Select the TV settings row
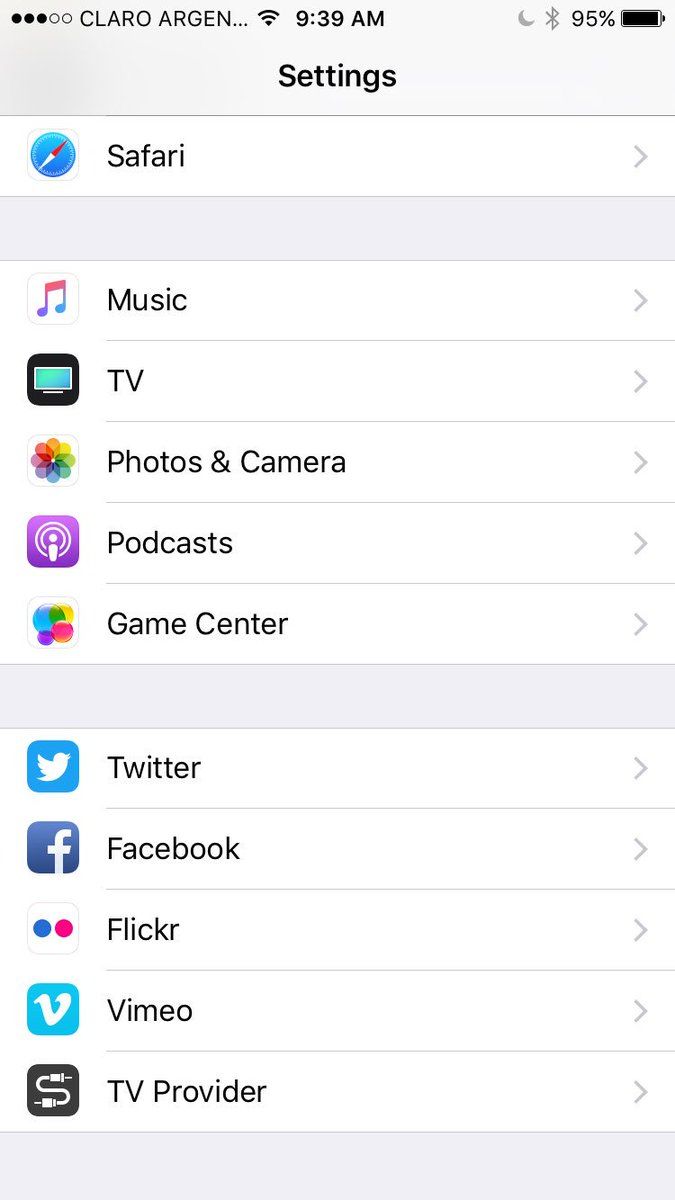This screenshot has height=1200, width=675. [337, 381]
